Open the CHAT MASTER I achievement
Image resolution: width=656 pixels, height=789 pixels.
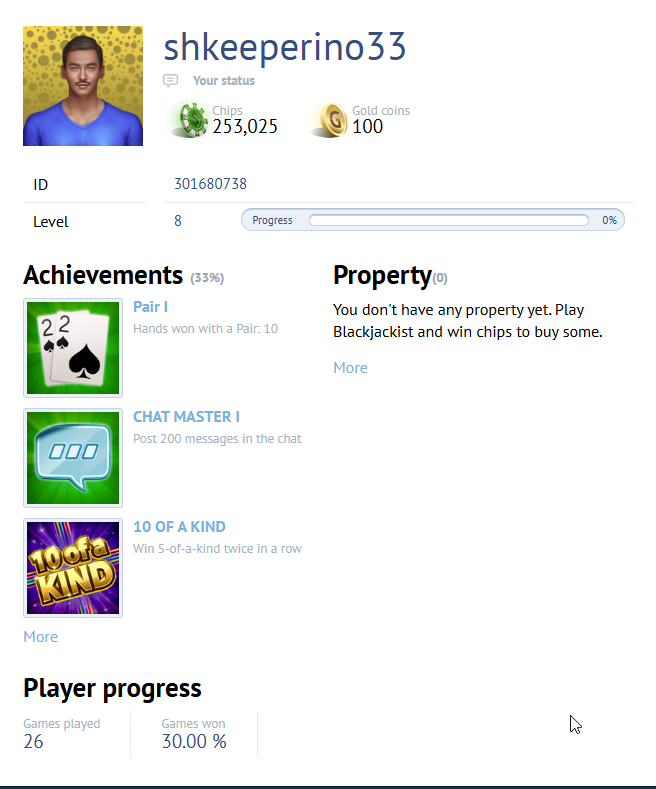pyautogui.click(x=186, y=417)
